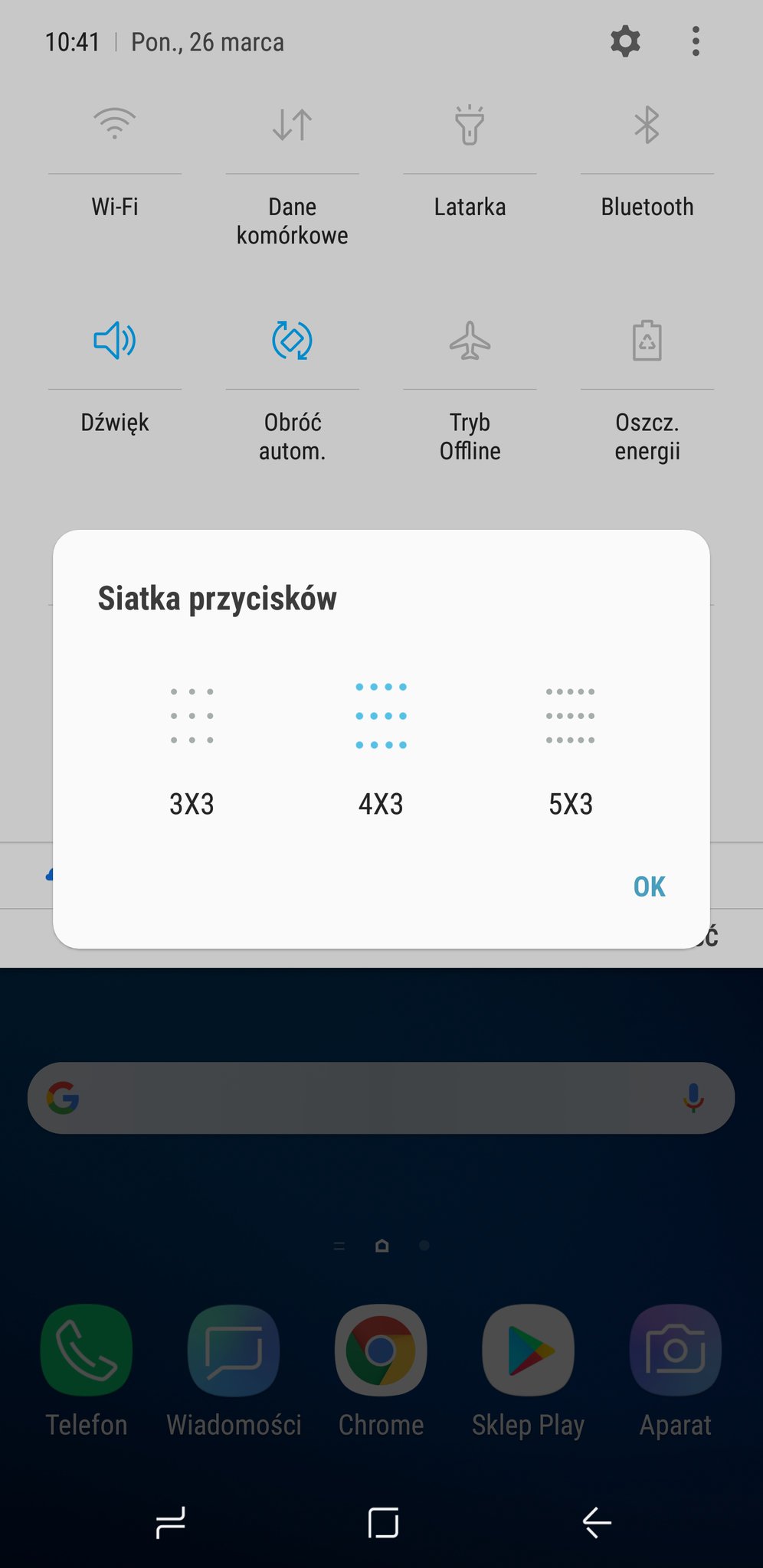This screenshot has height=1568, width=763.
Task: Toggle Dane komórkowe mobile data
Action: click(x=293, y=124)
